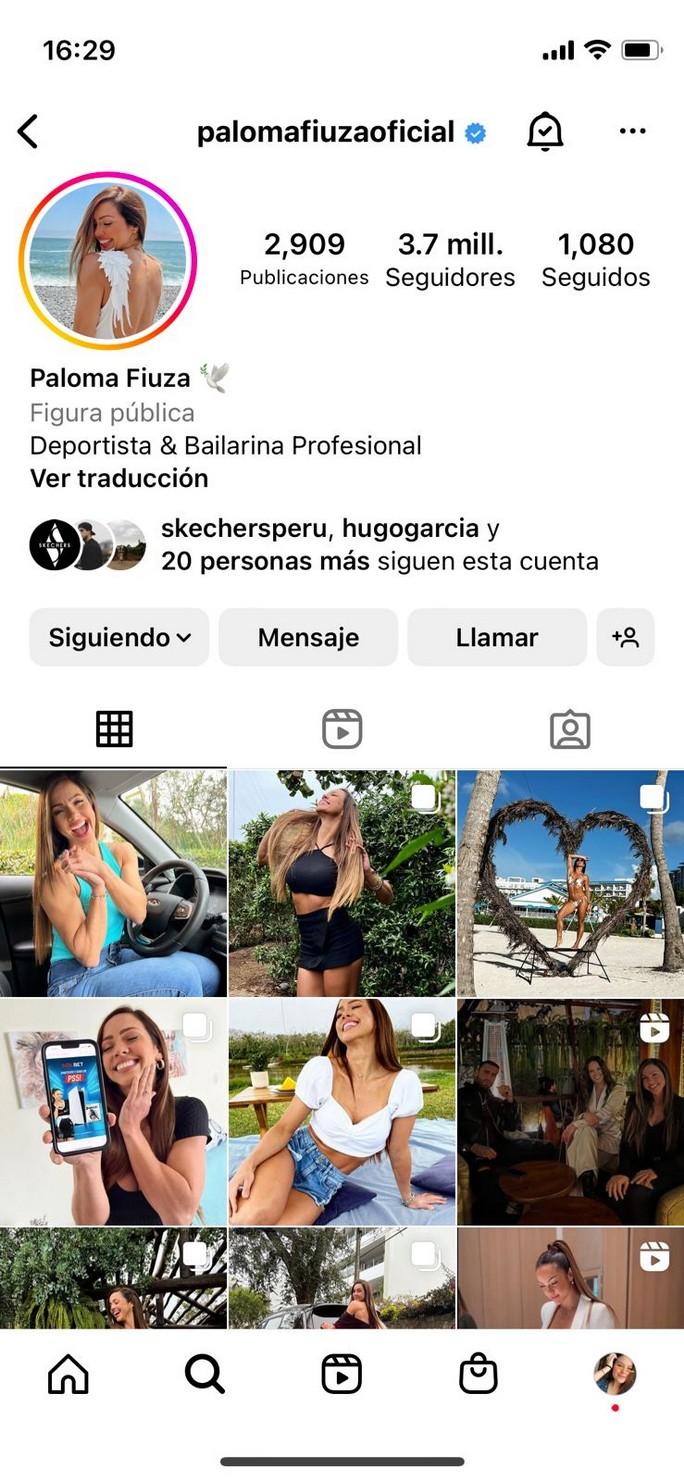Switch to the Reels profile tab
This screenshot has height=1481, width=684.
point(342,730)
